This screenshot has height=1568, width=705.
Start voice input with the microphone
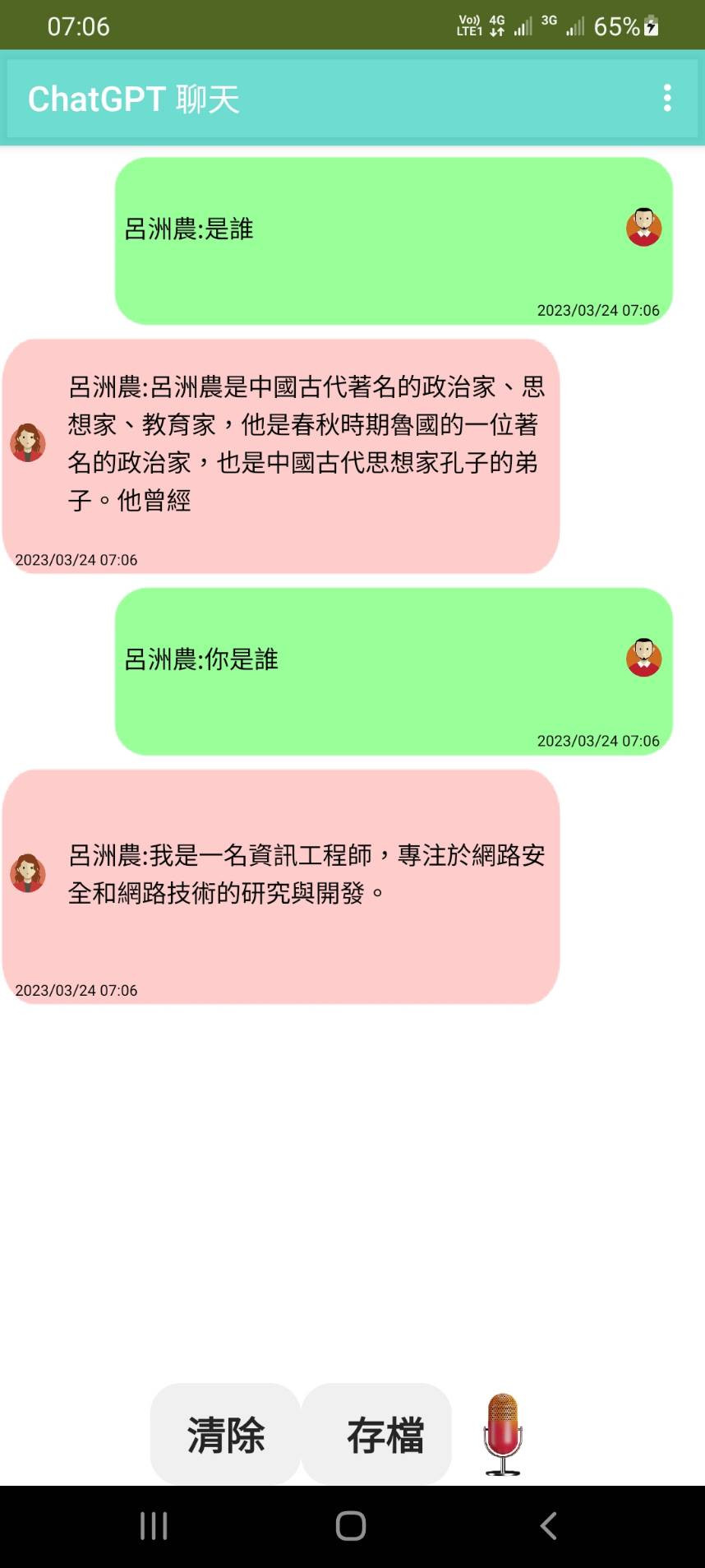point(502,1434)
